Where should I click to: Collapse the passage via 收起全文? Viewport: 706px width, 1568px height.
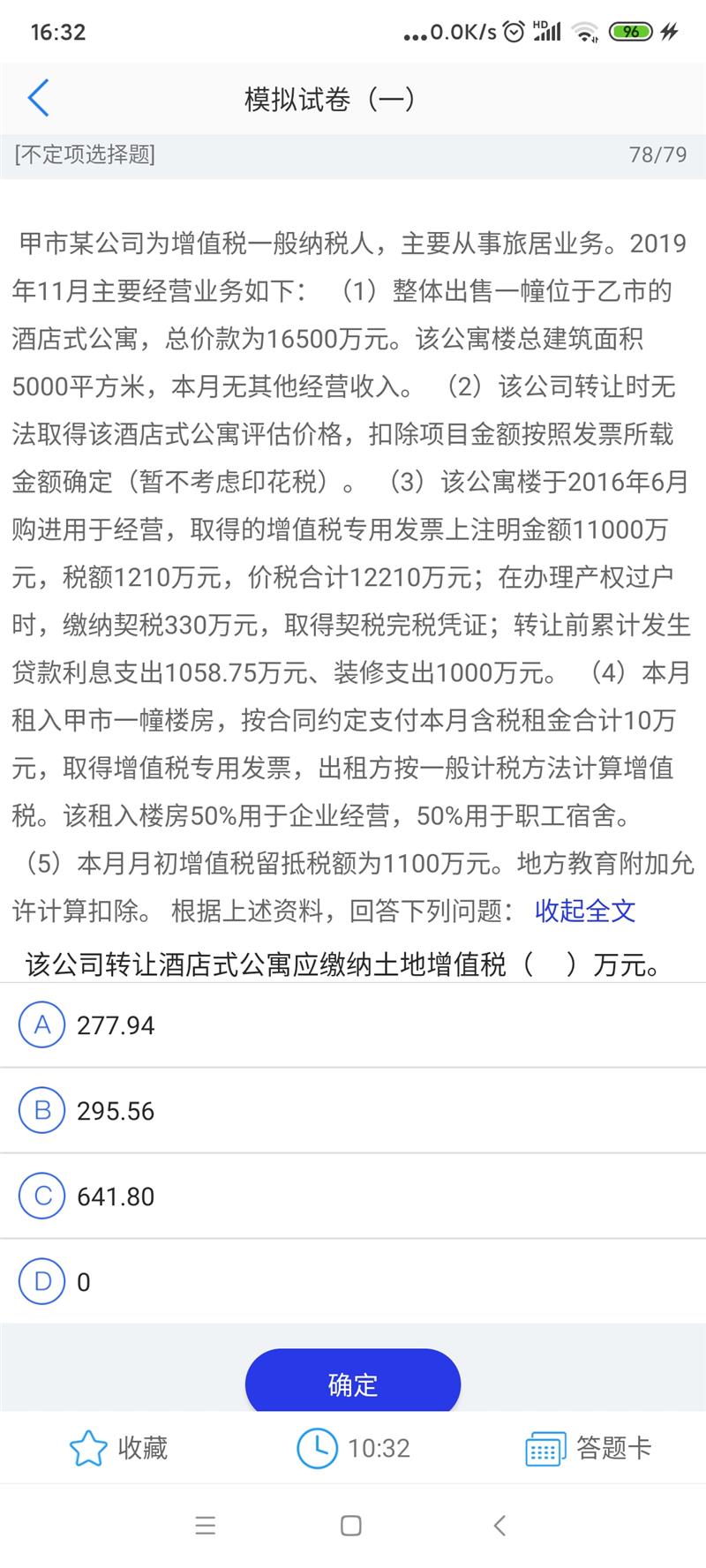(x=584, y=910)
